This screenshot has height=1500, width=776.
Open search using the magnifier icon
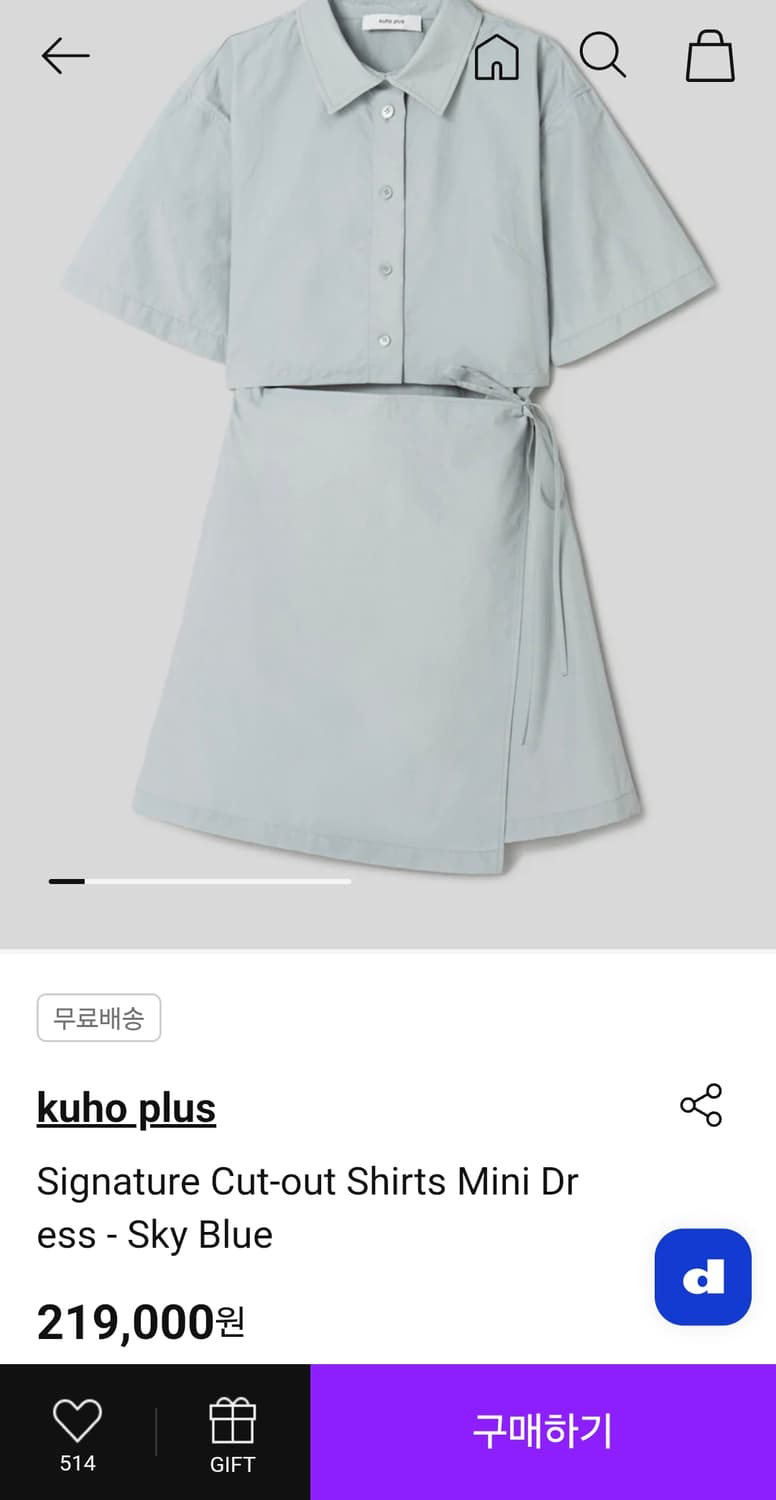coord(604,55)
